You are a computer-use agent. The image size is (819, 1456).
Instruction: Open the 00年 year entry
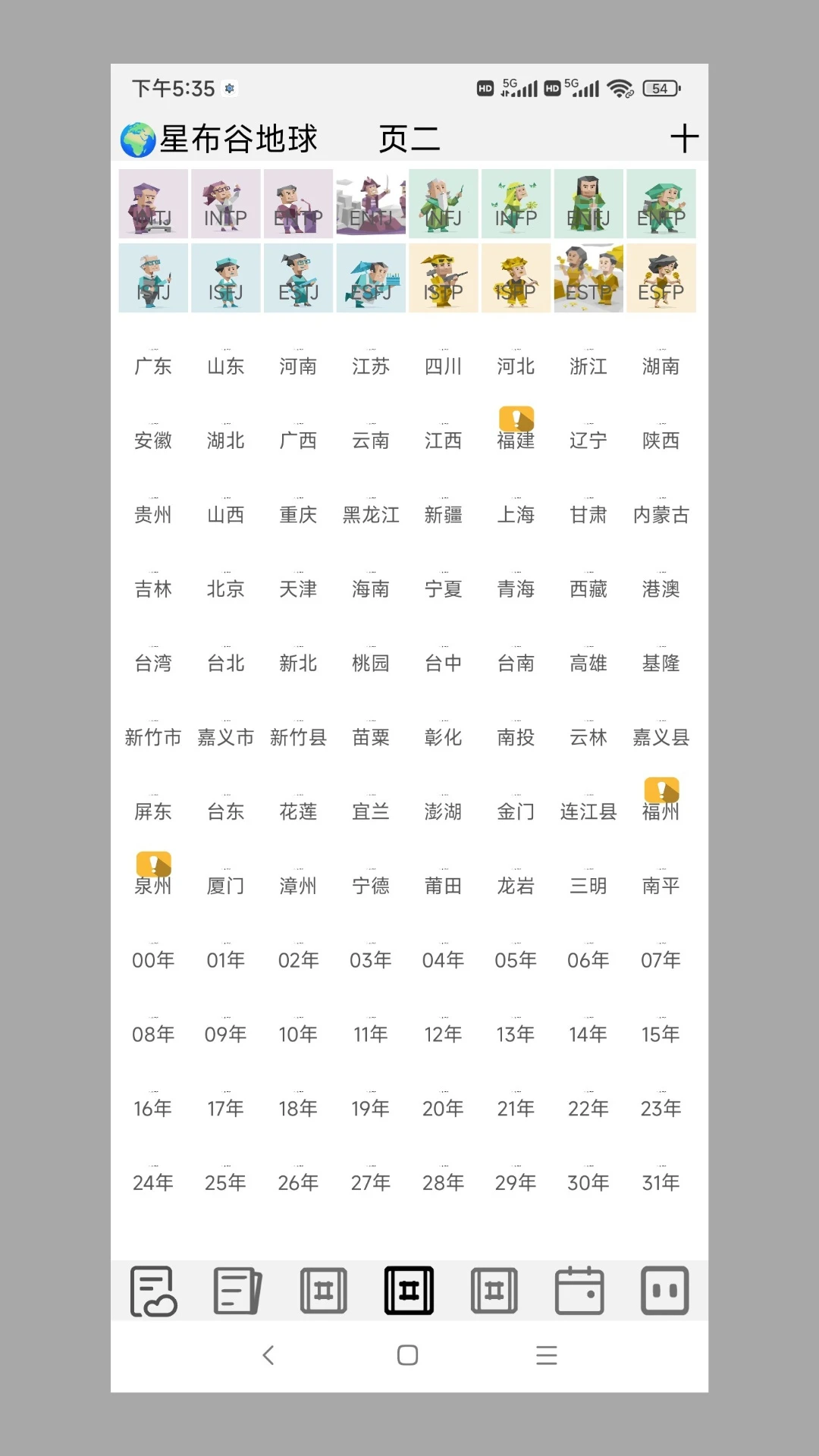click(x=152, y=959)
